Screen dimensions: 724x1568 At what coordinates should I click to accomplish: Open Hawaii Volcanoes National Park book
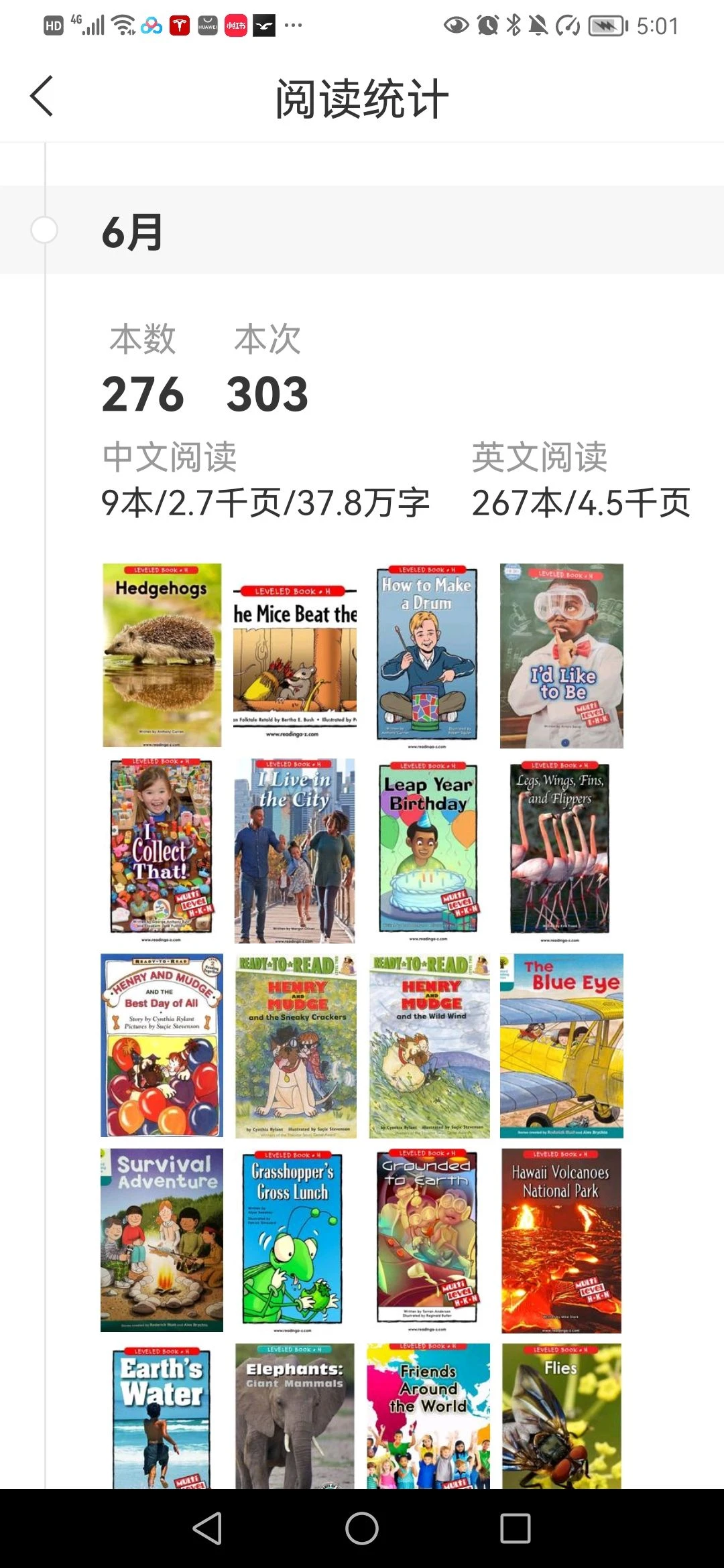click(x=561, y=1240)
